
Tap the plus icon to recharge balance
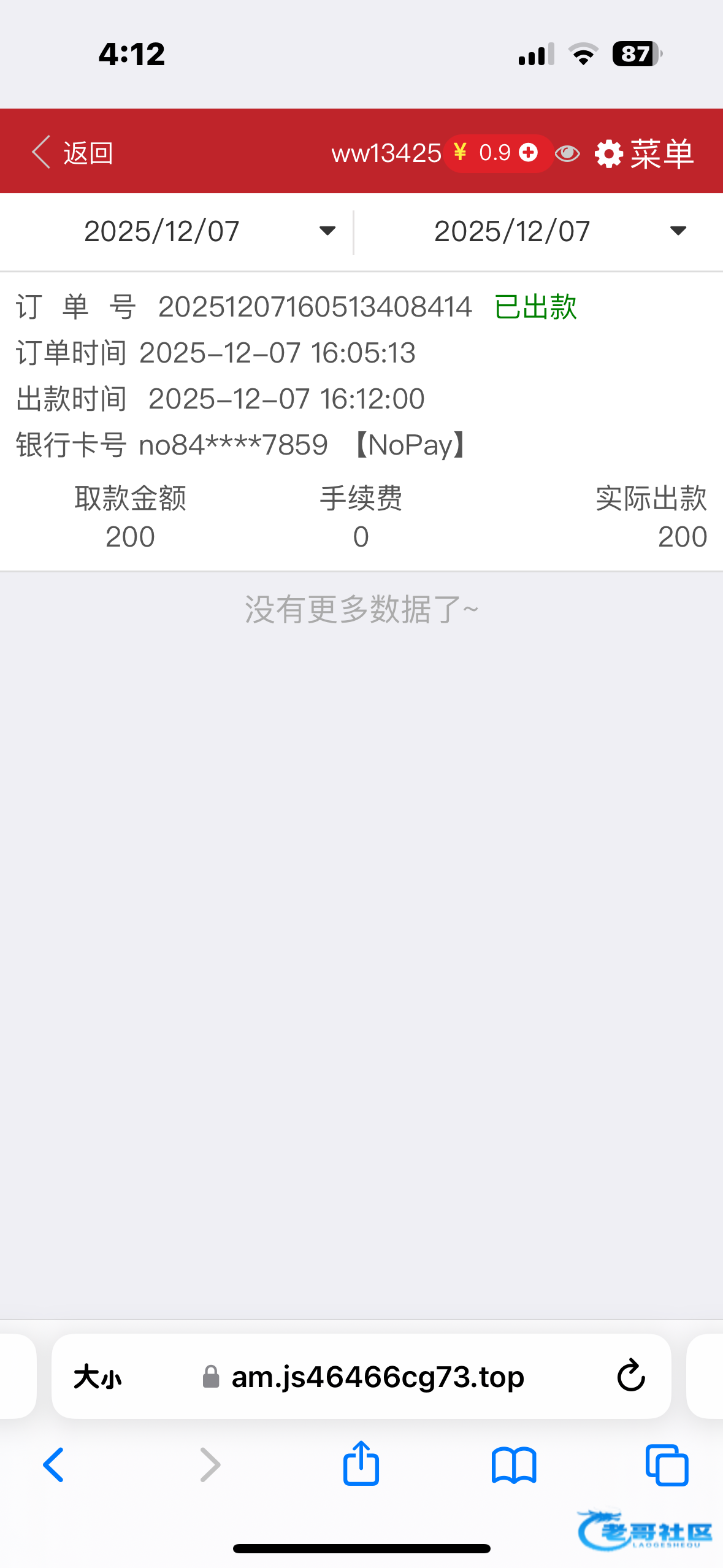tap(528, 153)
